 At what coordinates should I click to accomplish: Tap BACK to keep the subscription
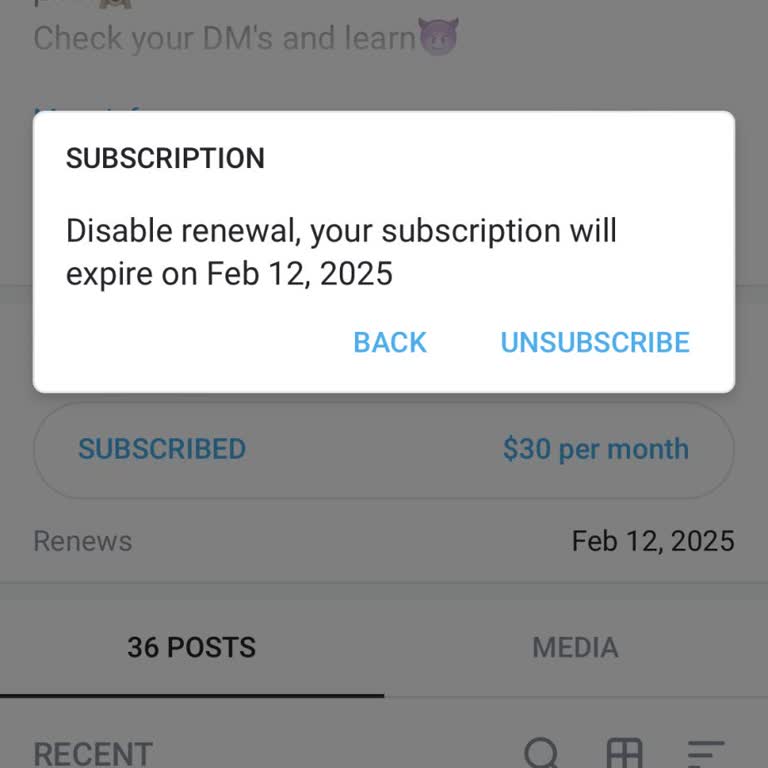point(390,342)
